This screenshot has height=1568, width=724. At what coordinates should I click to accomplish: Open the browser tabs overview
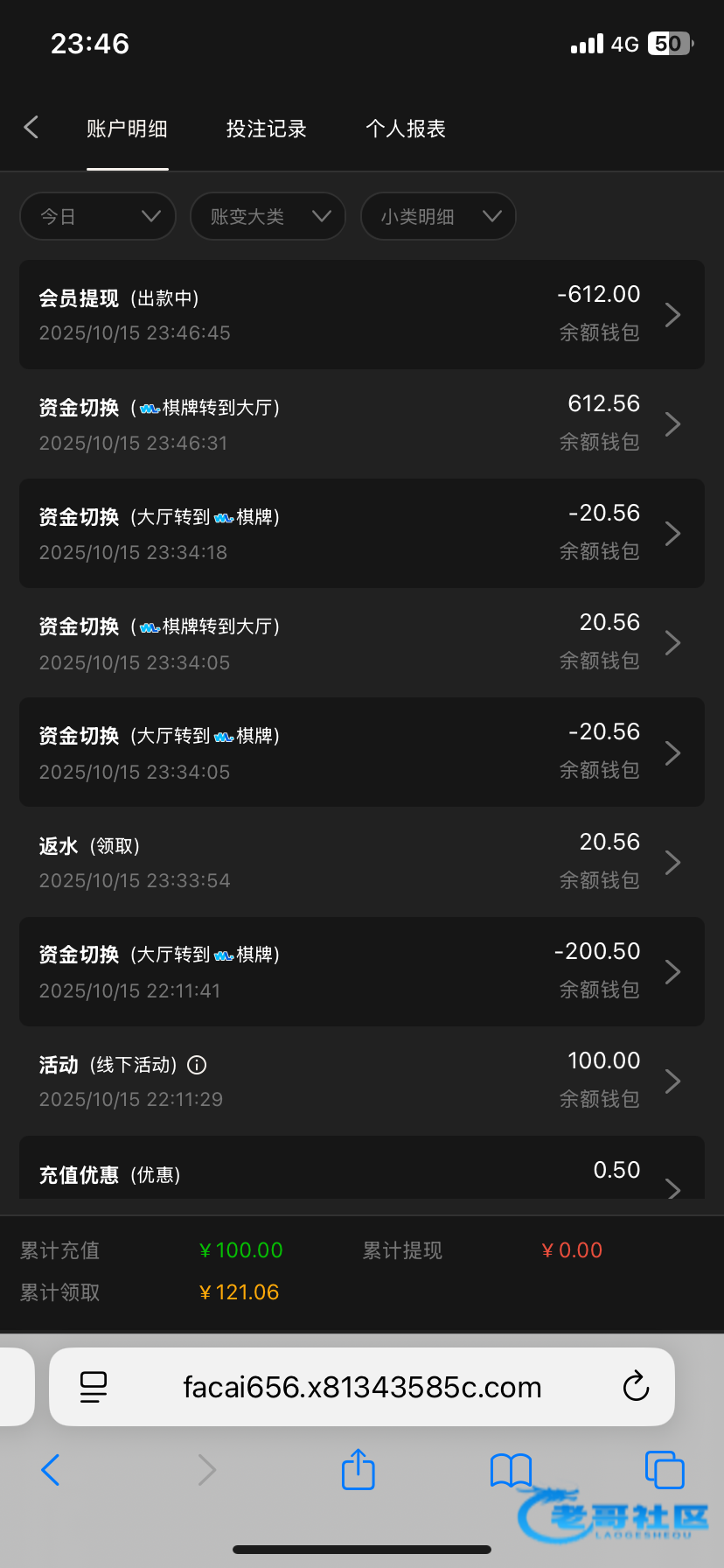[x=664, y=1470]
